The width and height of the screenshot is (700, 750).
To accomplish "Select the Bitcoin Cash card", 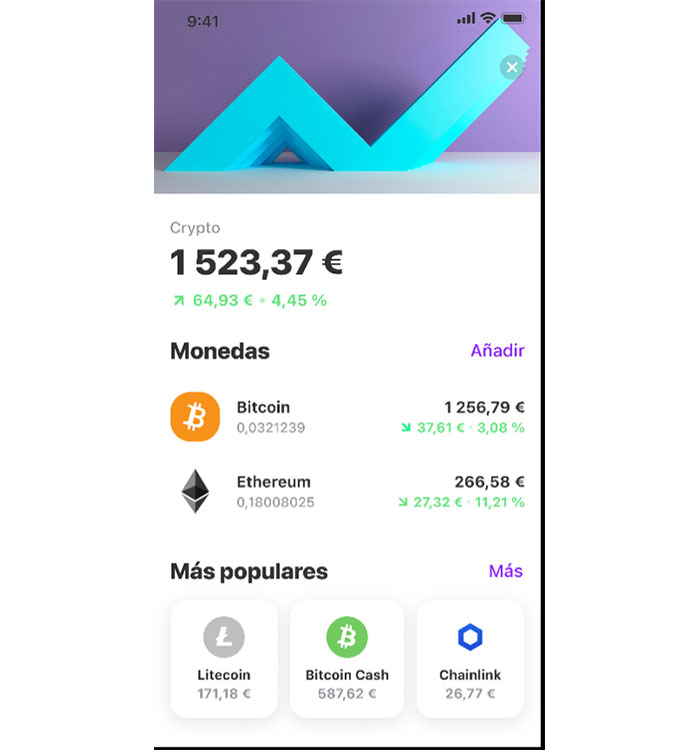I will 347,658.
